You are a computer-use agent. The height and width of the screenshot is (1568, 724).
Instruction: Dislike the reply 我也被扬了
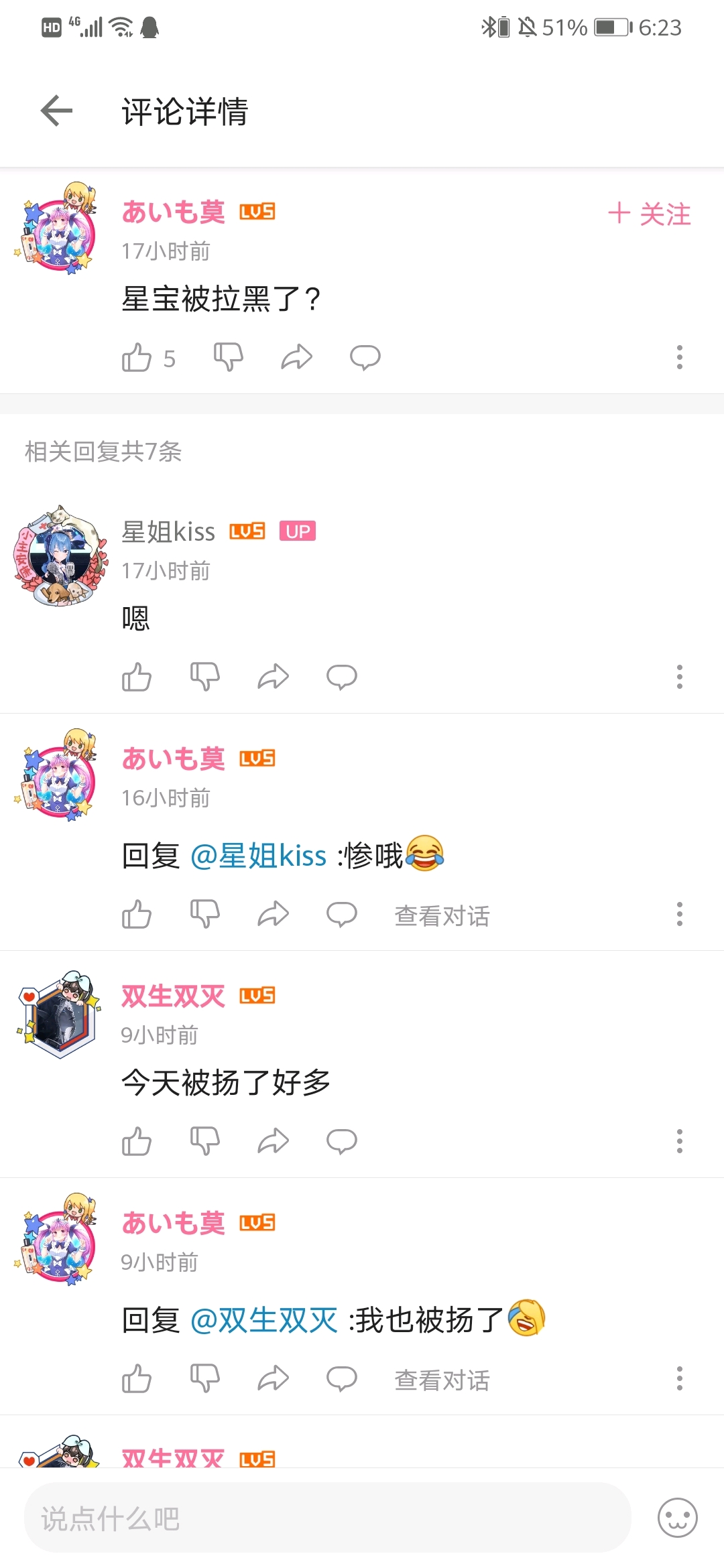click(204, 1379)
